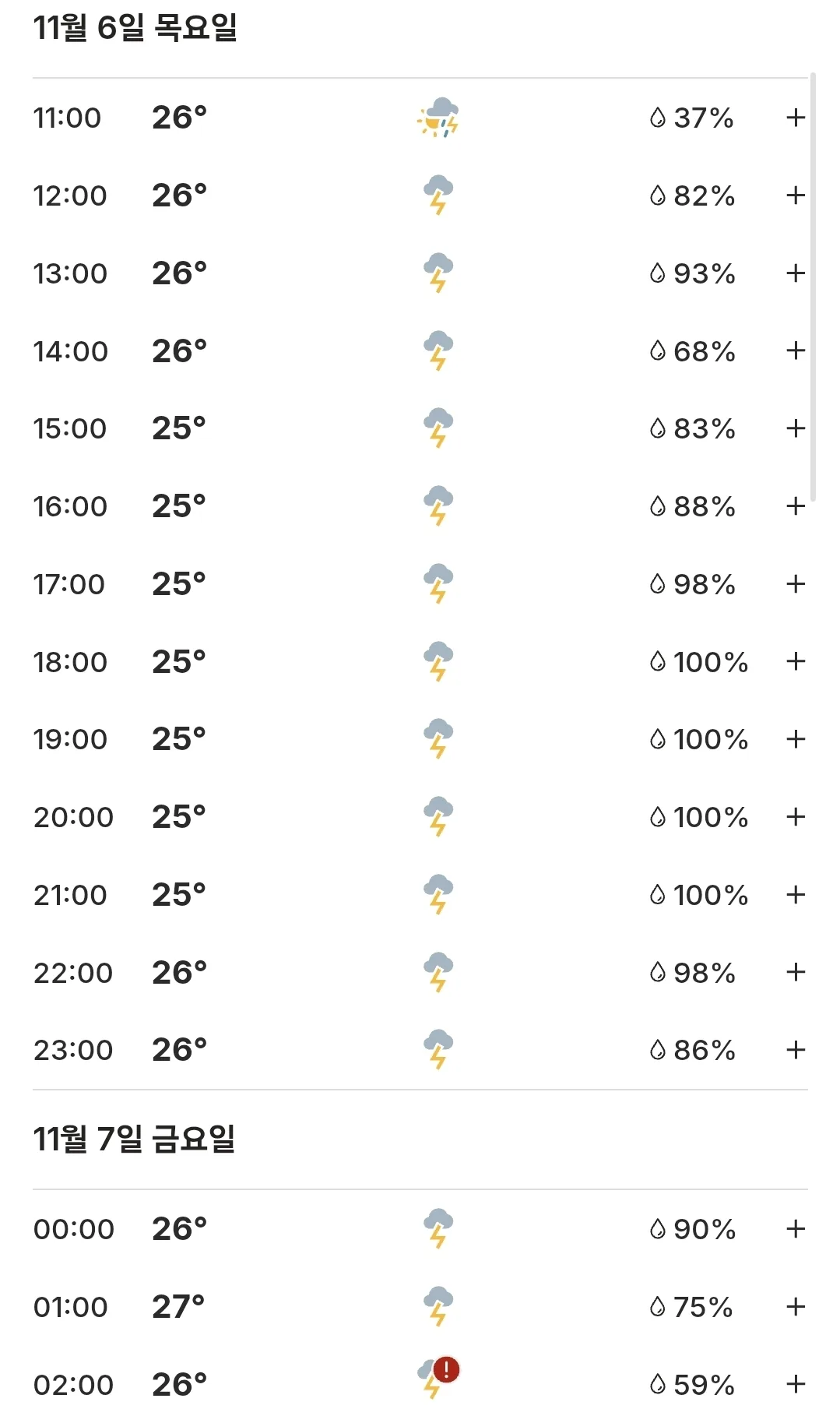Expand the 11:00 hourly forecast details
840x1423 pixels.
point(795,118)
